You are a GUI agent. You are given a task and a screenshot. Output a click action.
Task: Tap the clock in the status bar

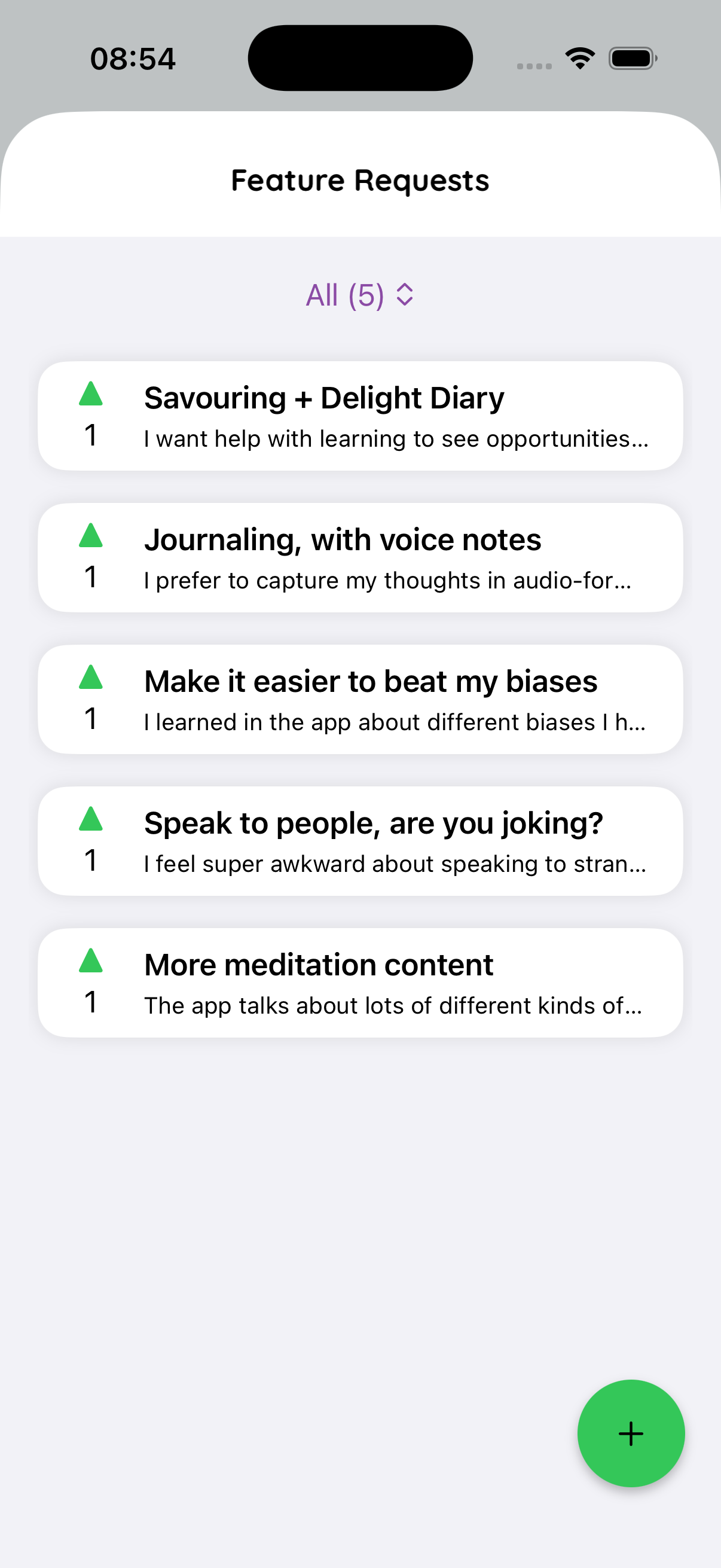point(133,58)
